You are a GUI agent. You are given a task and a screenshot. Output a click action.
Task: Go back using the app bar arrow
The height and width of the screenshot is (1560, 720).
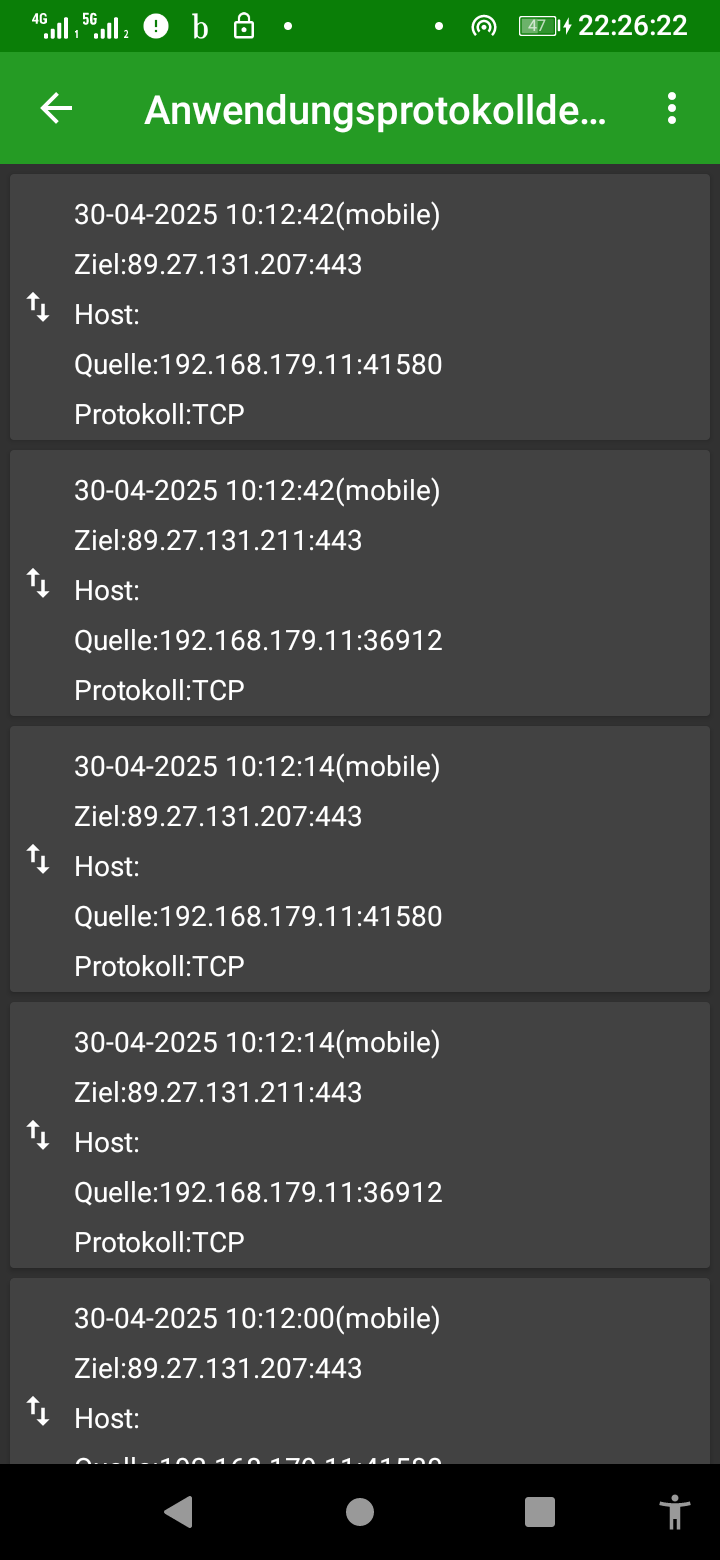[56, 108]
